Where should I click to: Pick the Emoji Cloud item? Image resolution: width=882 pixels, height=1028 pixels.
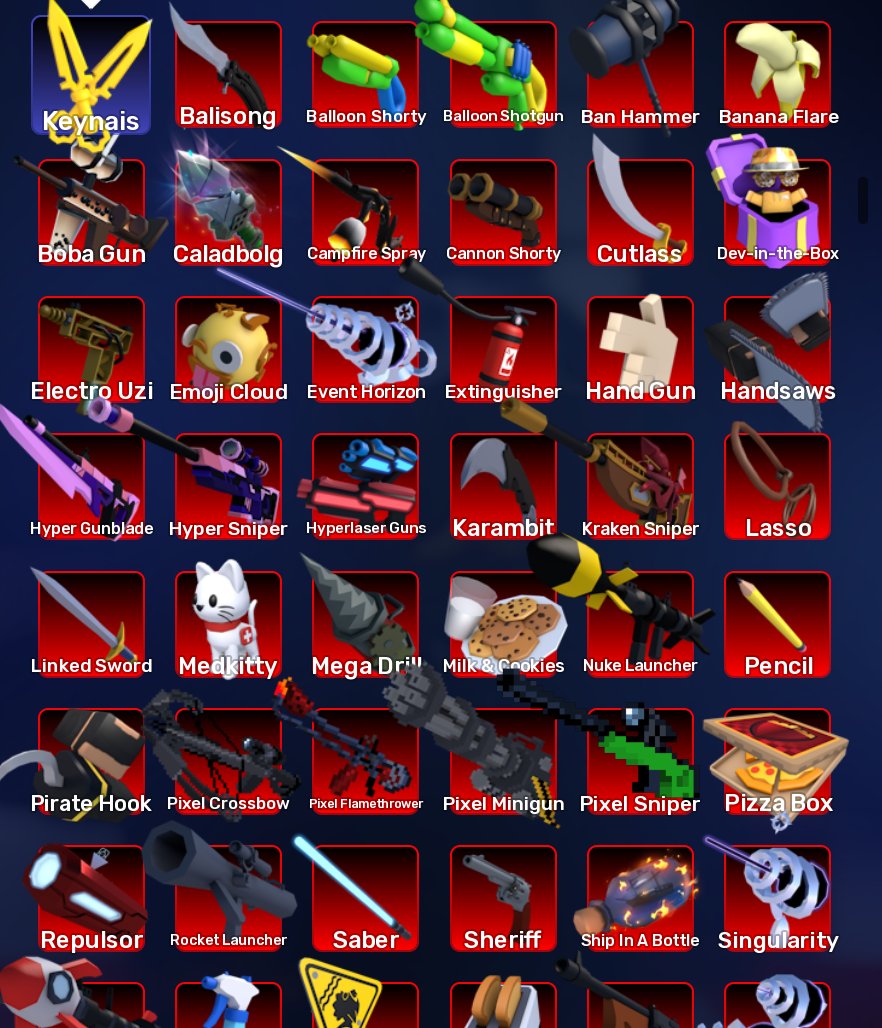[228, 349]
